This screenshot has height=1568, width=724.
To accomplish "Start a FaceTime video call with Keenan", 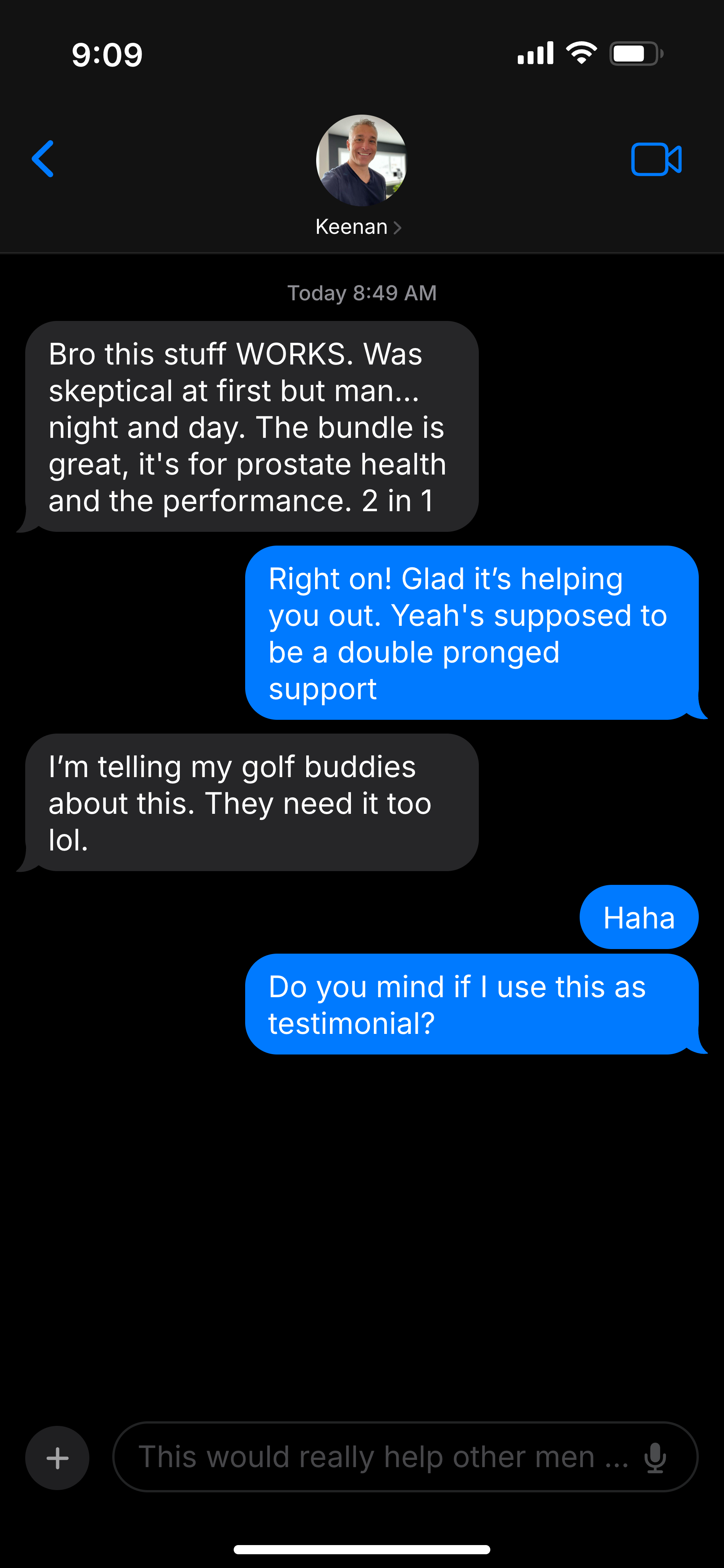I will click(x=656, y=159).
